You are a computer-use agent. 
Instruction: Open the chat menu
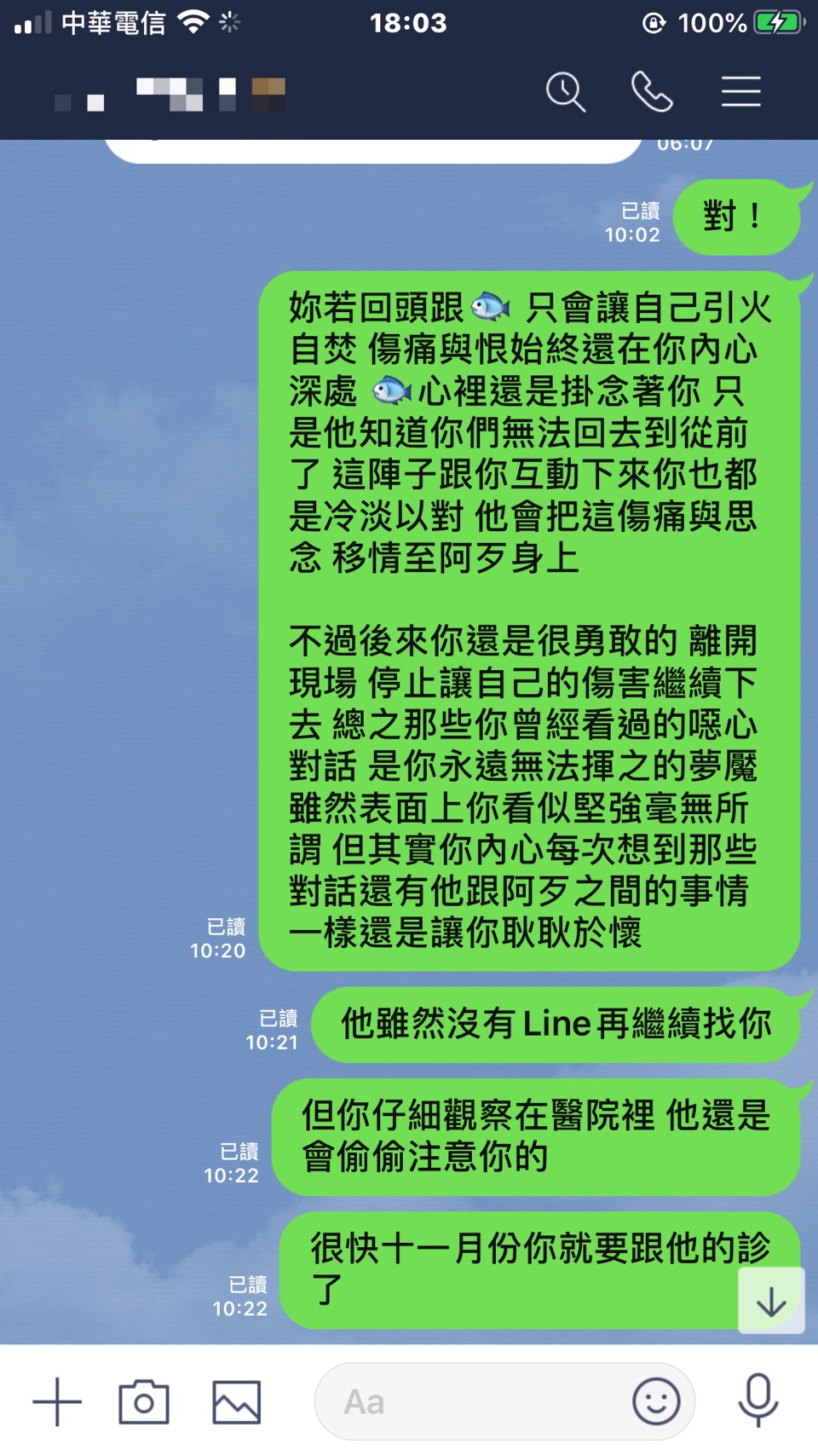[740, 92]
